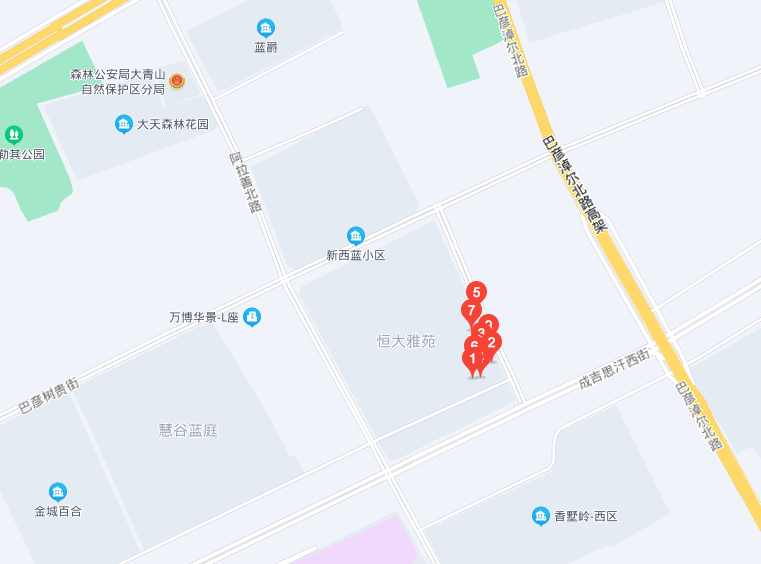Tap the 森林公安局 police station icon
761x564 pixels.
177,81
